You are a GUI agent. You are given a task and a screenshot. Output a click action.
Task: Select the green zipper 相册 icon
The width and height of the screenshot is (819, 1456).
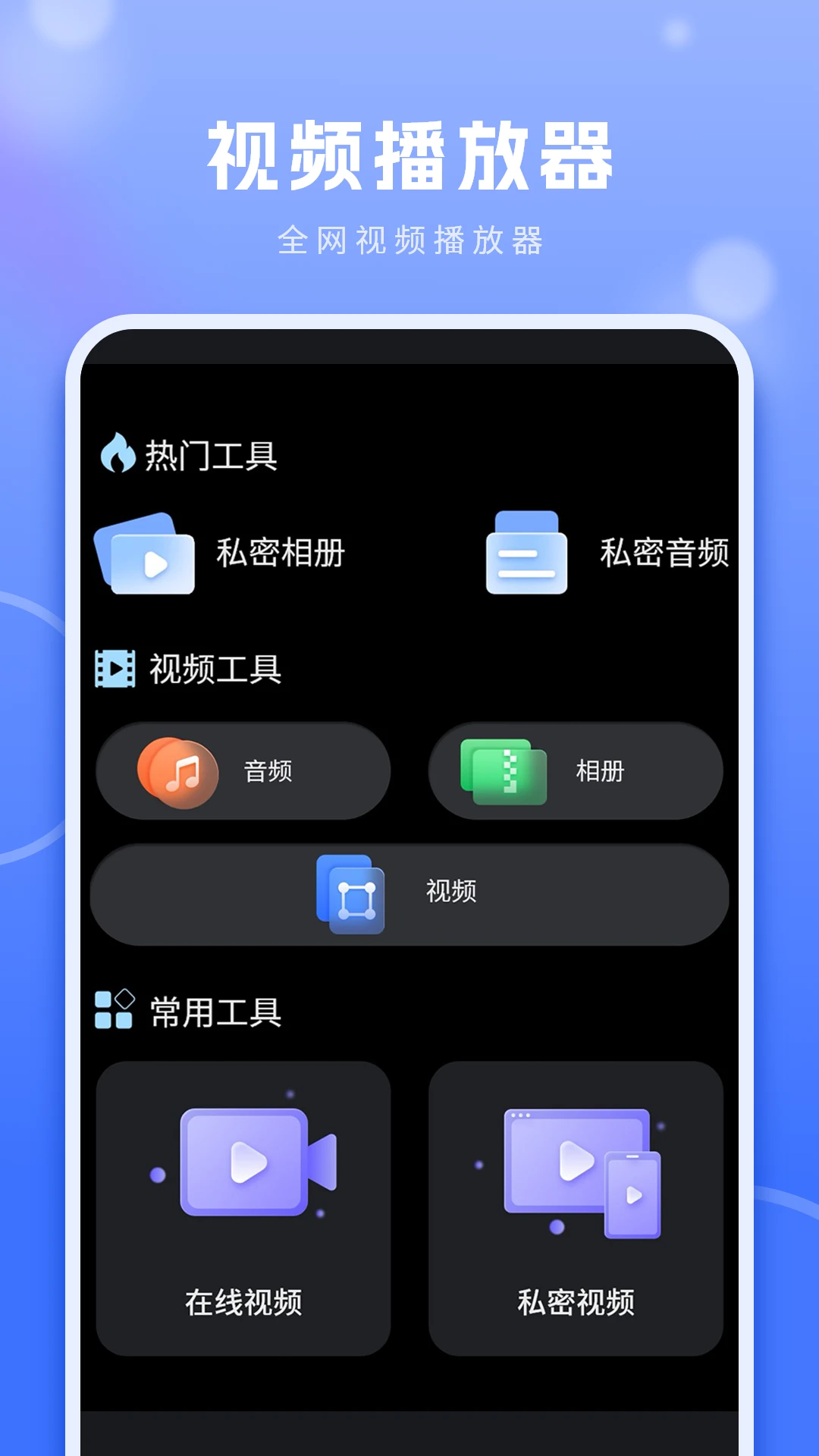point(500,771)
